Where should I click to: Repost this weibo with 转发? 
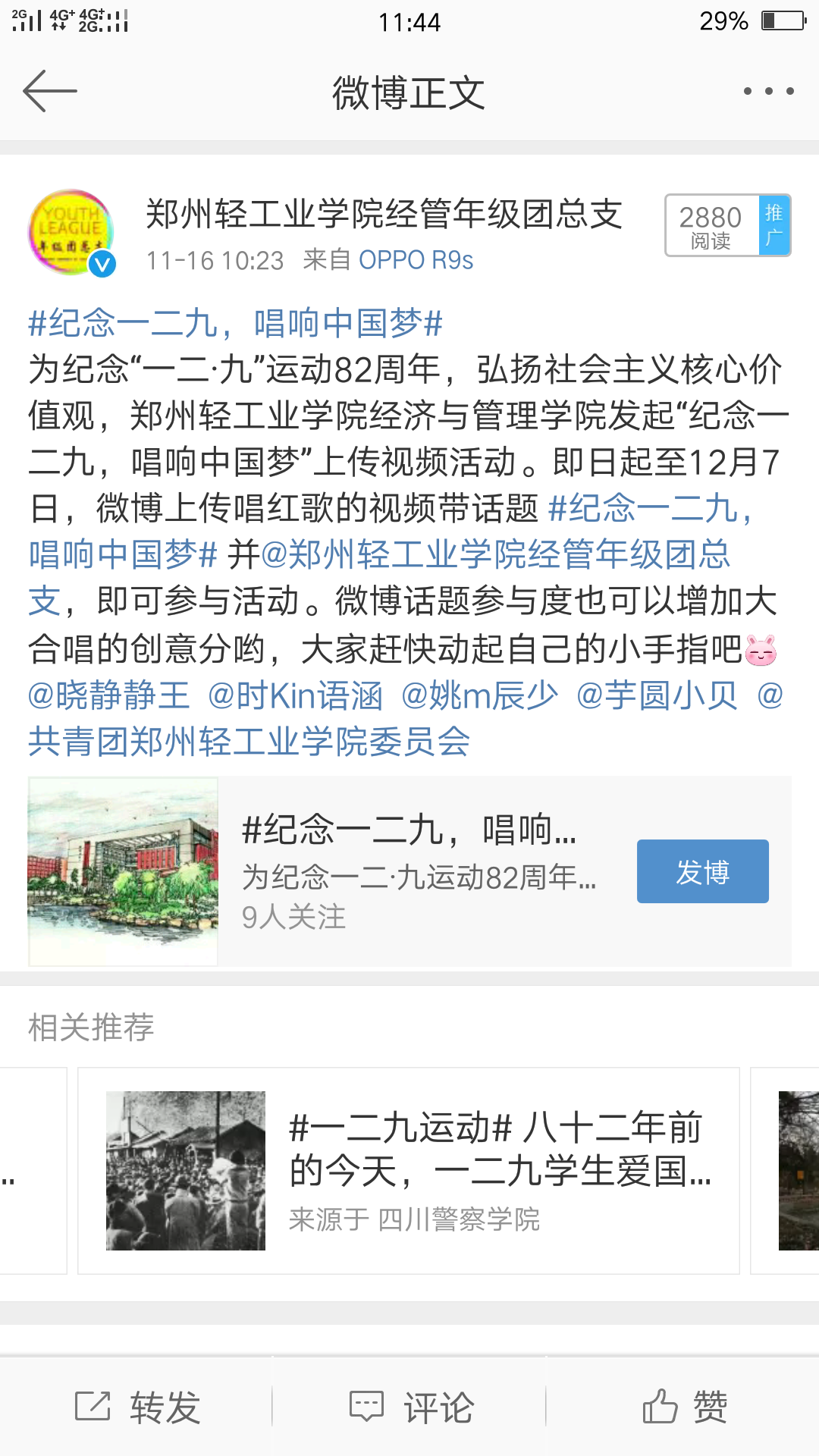pos(137,1407)
